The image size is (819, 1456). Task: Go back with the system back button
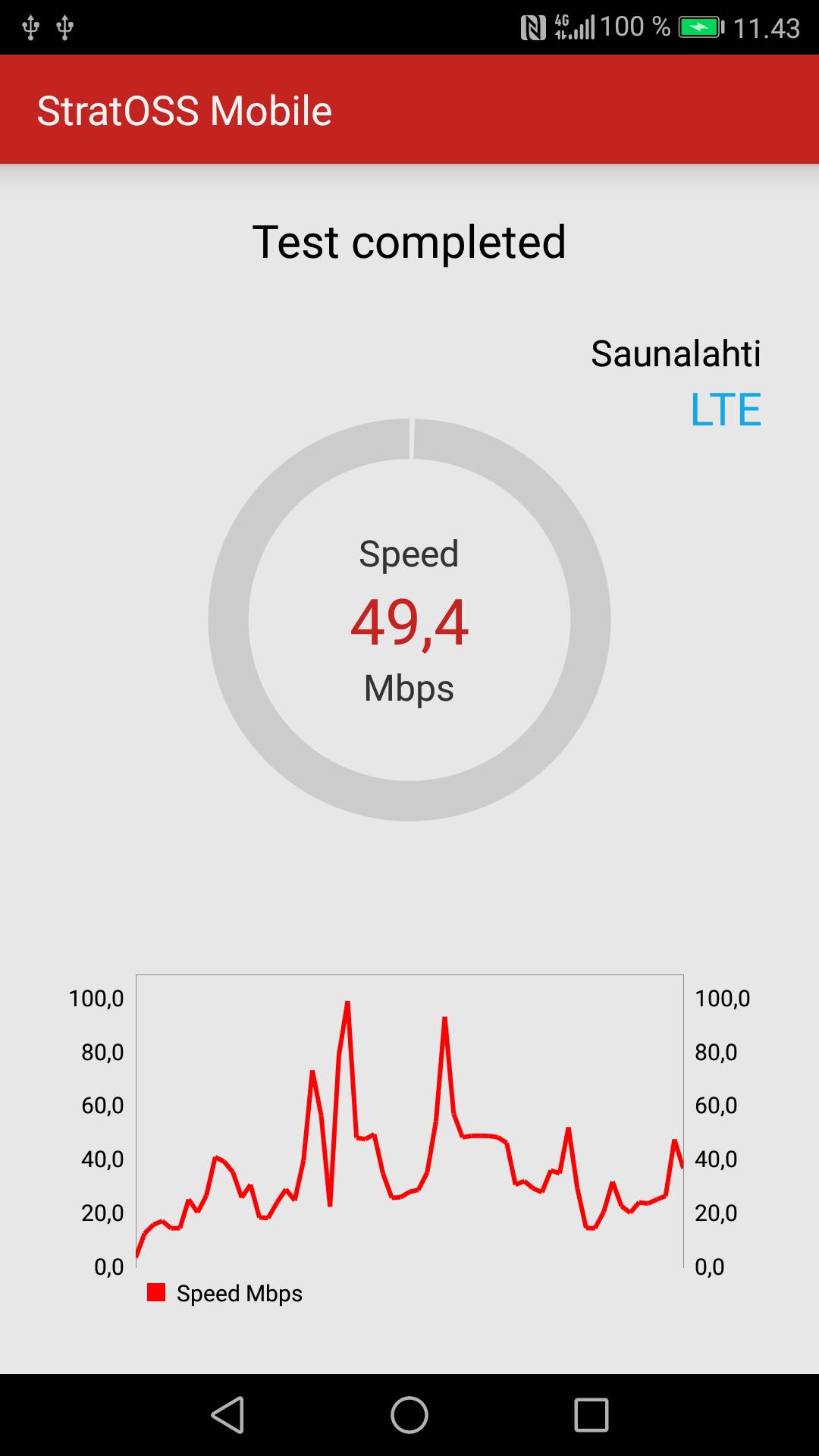point(227,1415)
